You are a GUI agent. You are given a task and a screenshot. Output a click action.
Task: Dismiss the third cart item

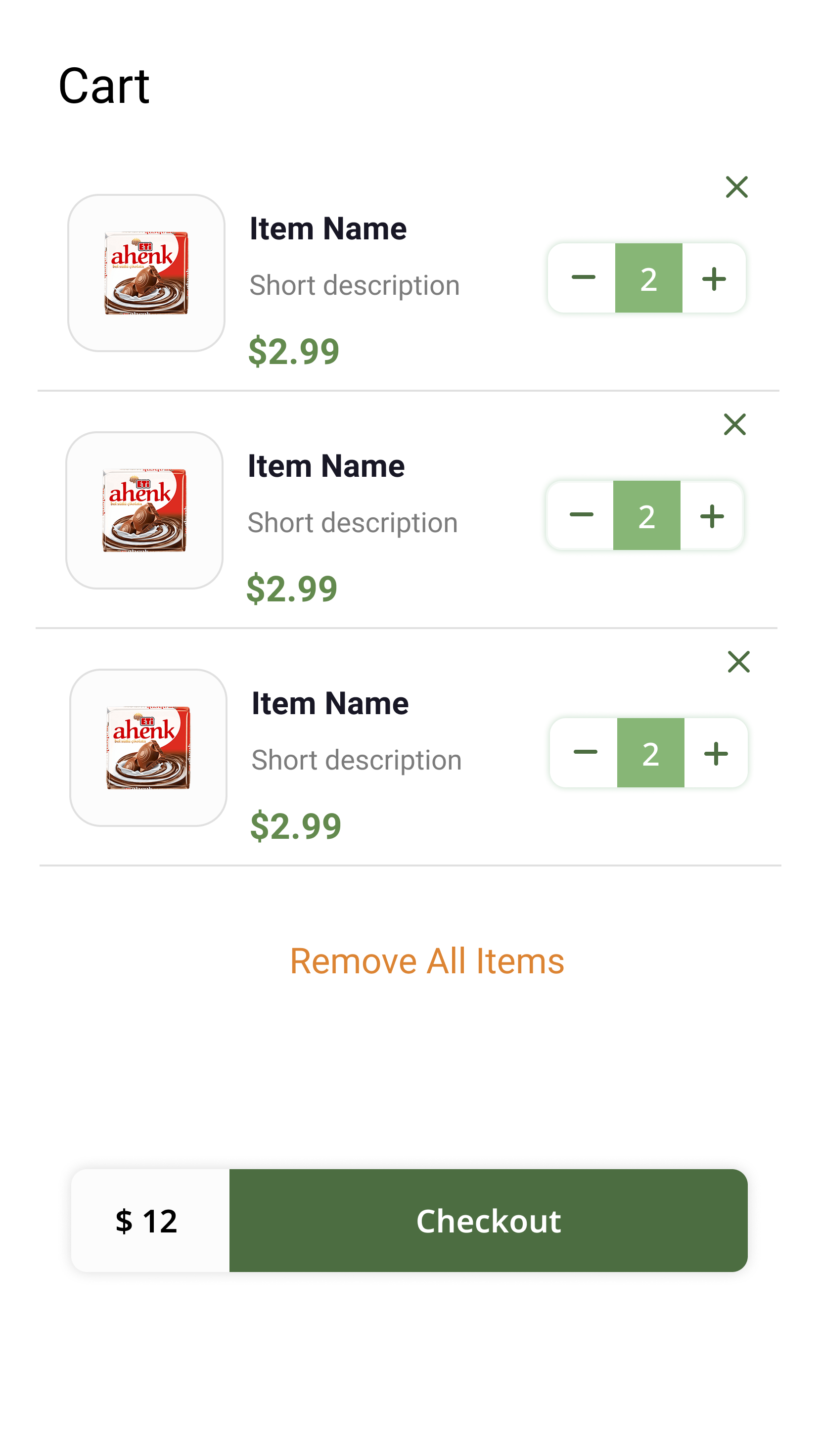click(739, 662)
